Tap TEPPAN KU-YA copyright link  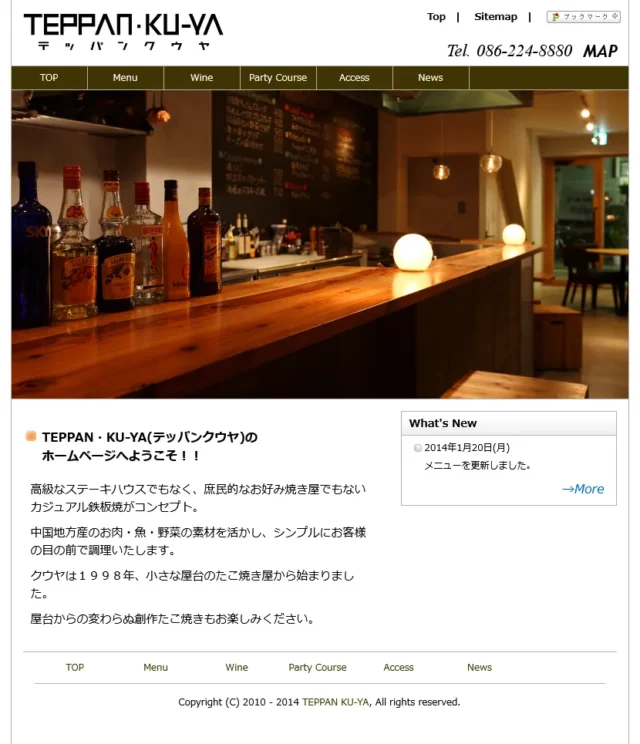tap(335, 702)
